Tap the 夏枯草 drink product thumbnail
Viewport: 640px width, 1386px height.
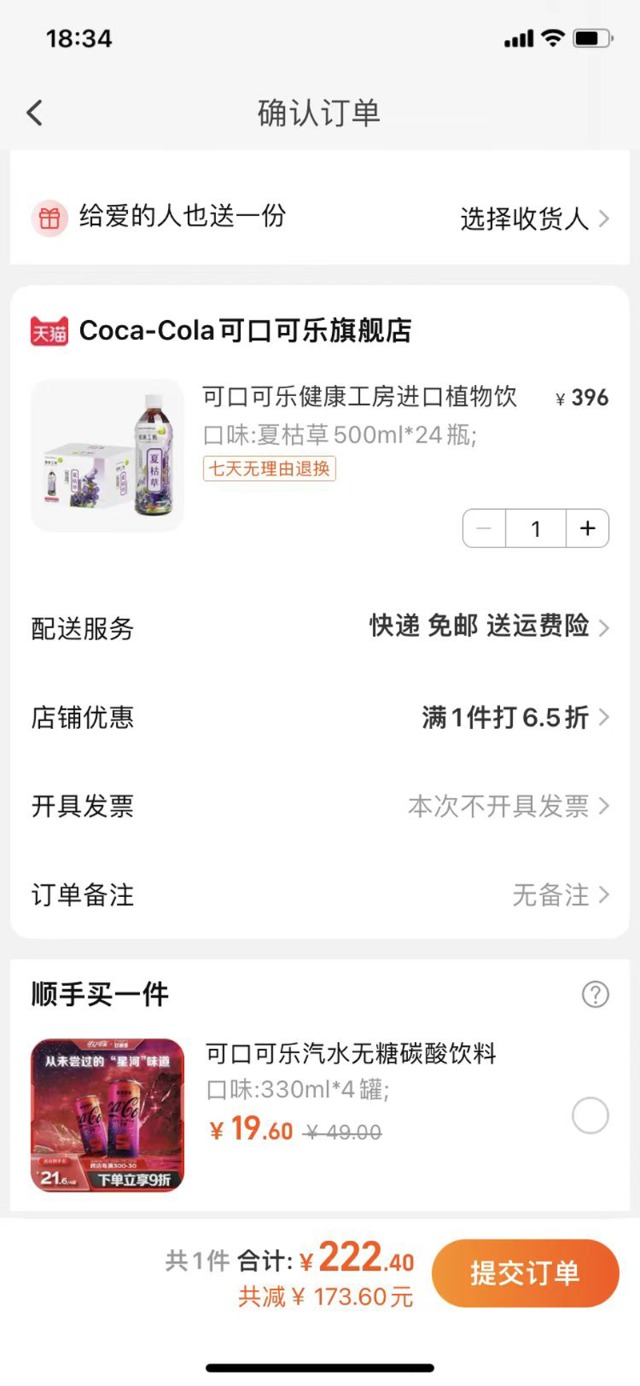107,455
